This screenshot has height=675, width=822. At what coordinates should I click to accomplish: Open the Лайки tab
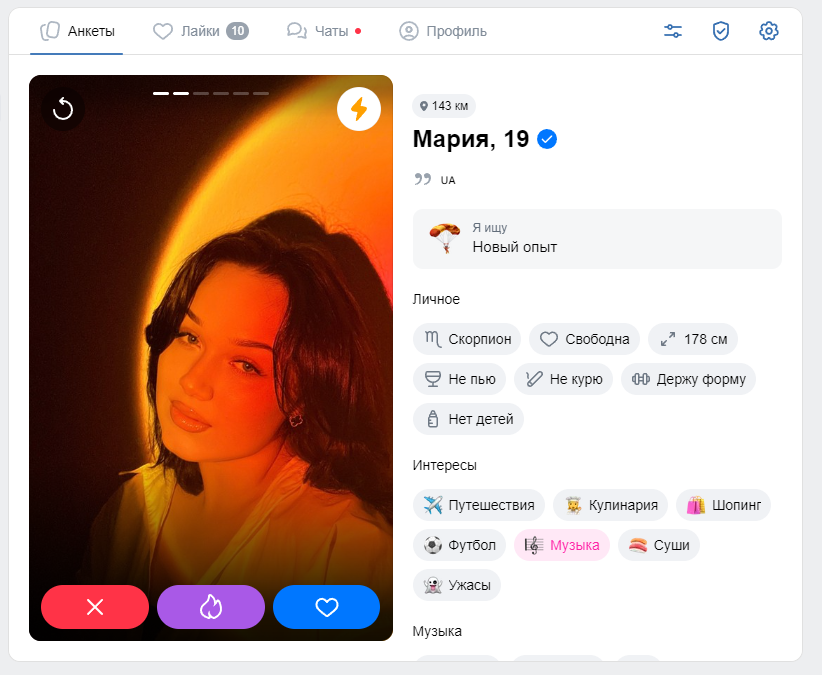pyautogui.click(x=200, y=31)
